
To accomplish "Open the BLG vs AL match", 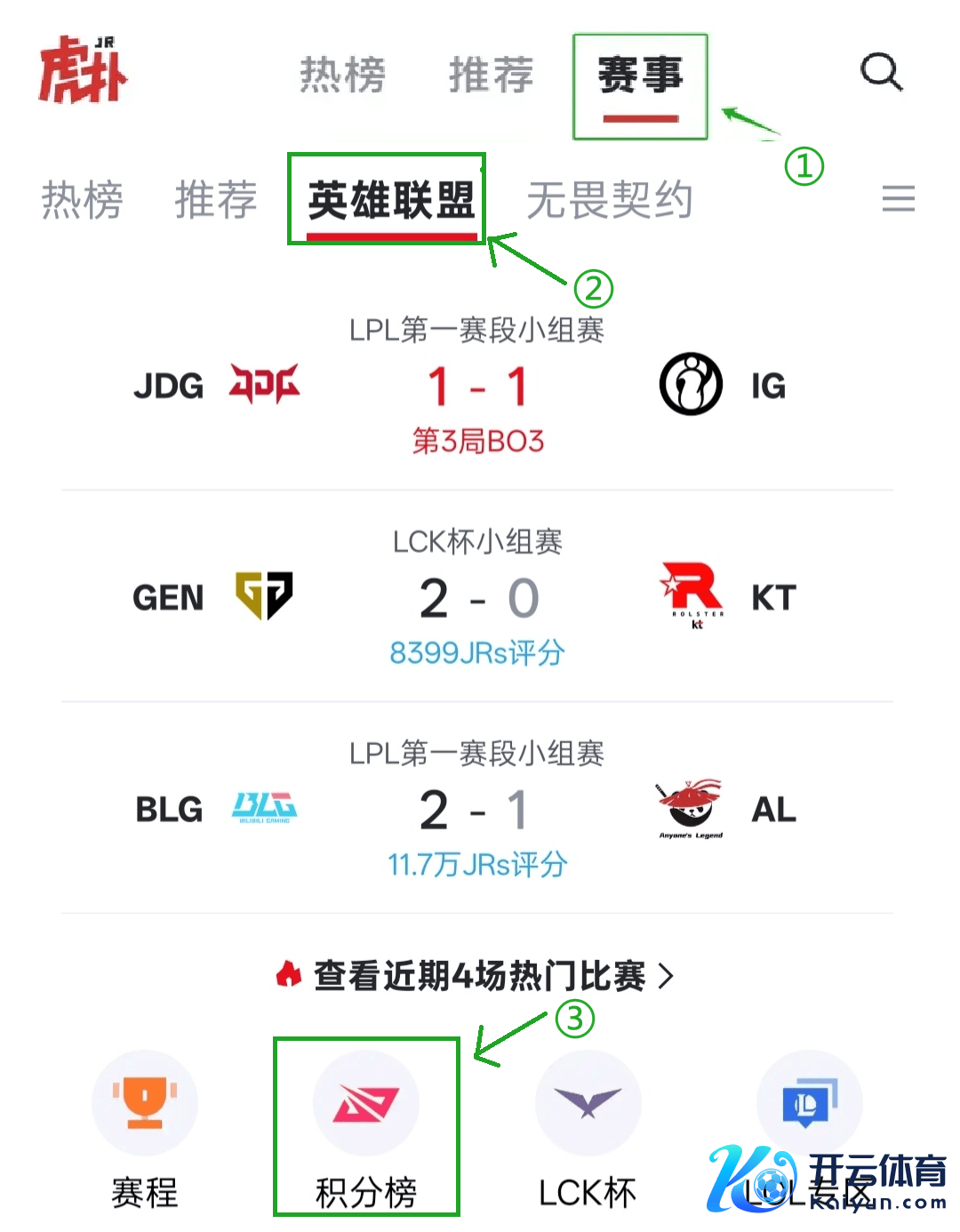I will (477, 810).
